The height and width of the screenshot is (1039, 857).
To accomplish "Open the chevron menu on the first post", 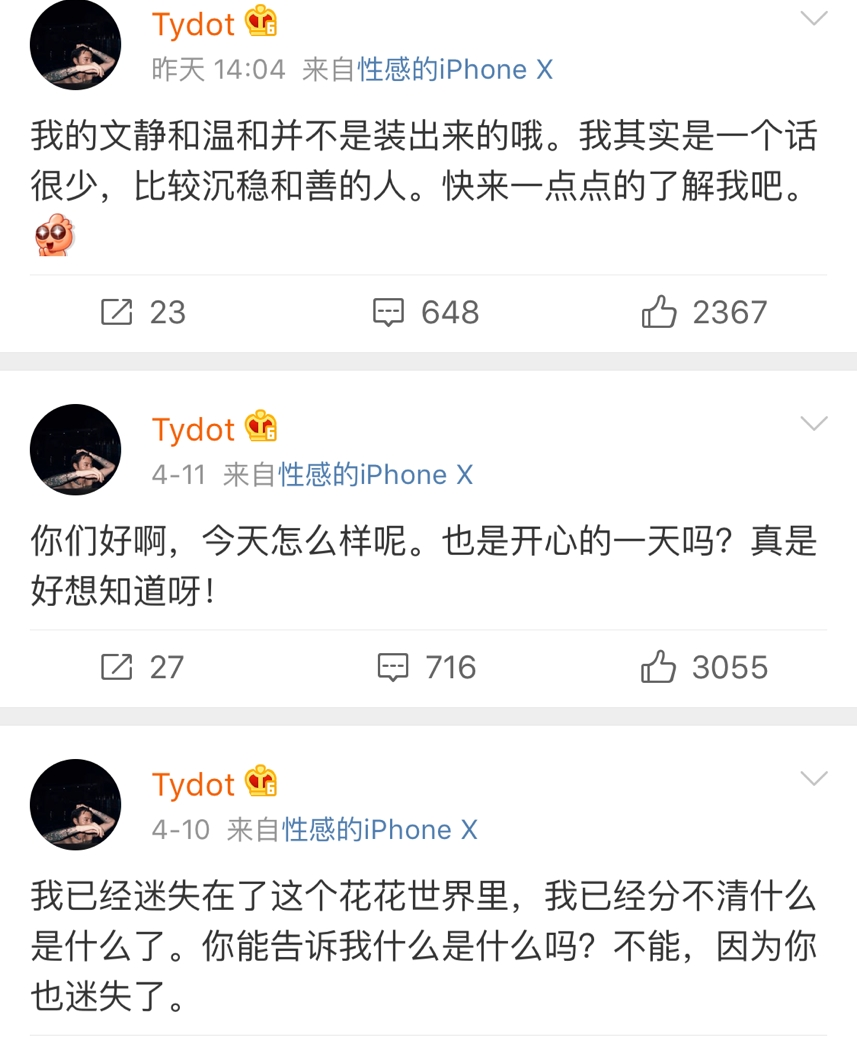I will [815, 18].
